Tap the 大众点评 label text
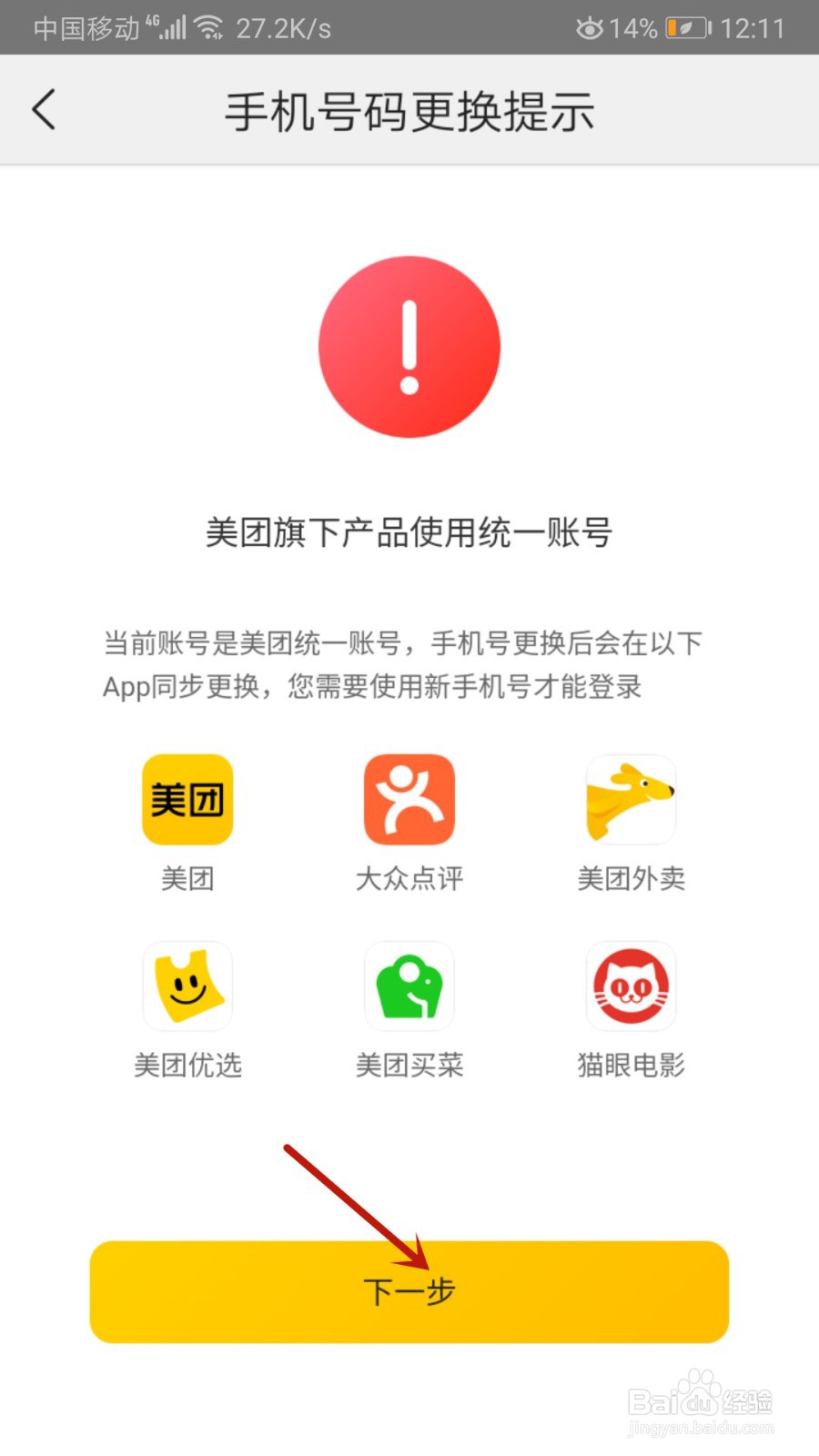Screen dimensions: 819x1456 pos(409,878)
